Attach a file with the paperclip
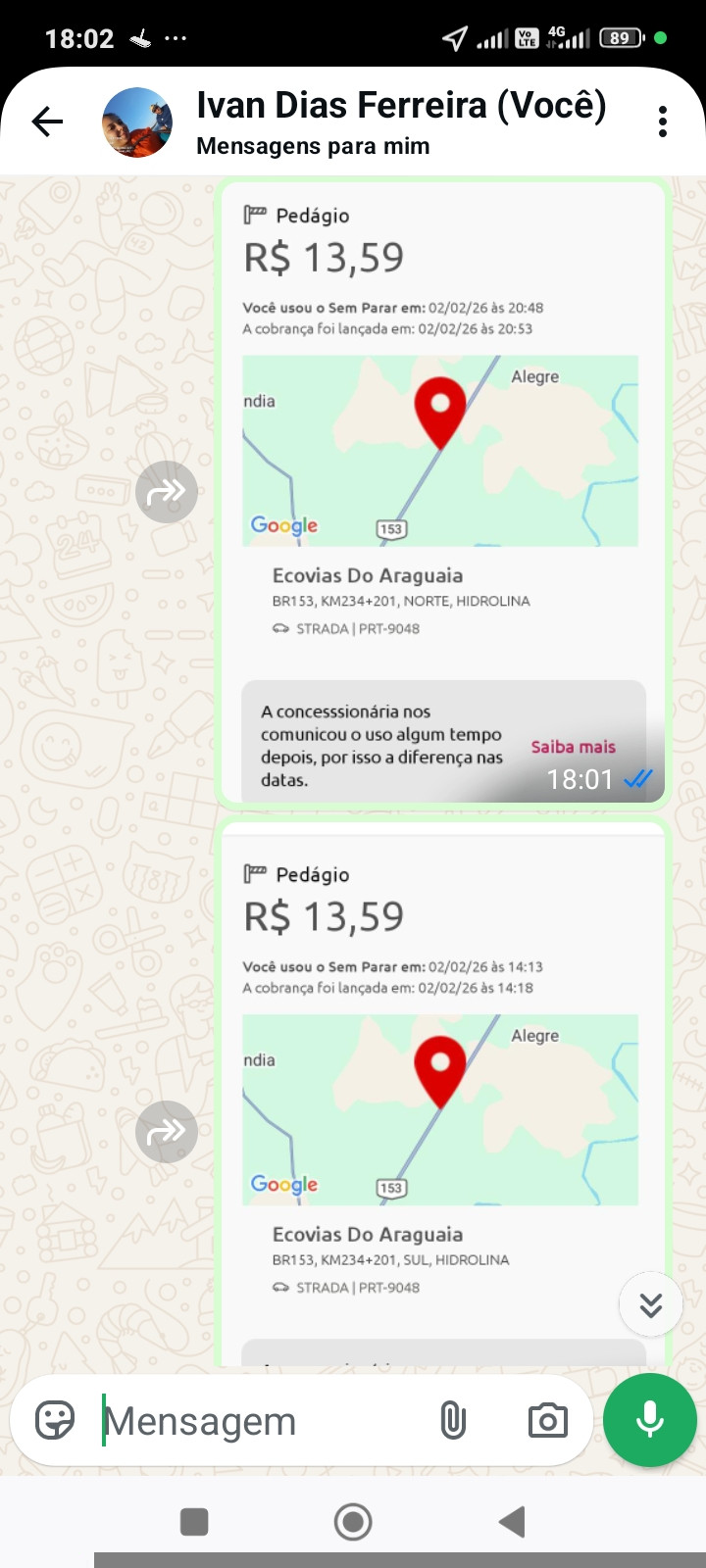Image resolution: width=706 pixels, height=1568 pixels. pyautogui.click(x=453, y=1420)
